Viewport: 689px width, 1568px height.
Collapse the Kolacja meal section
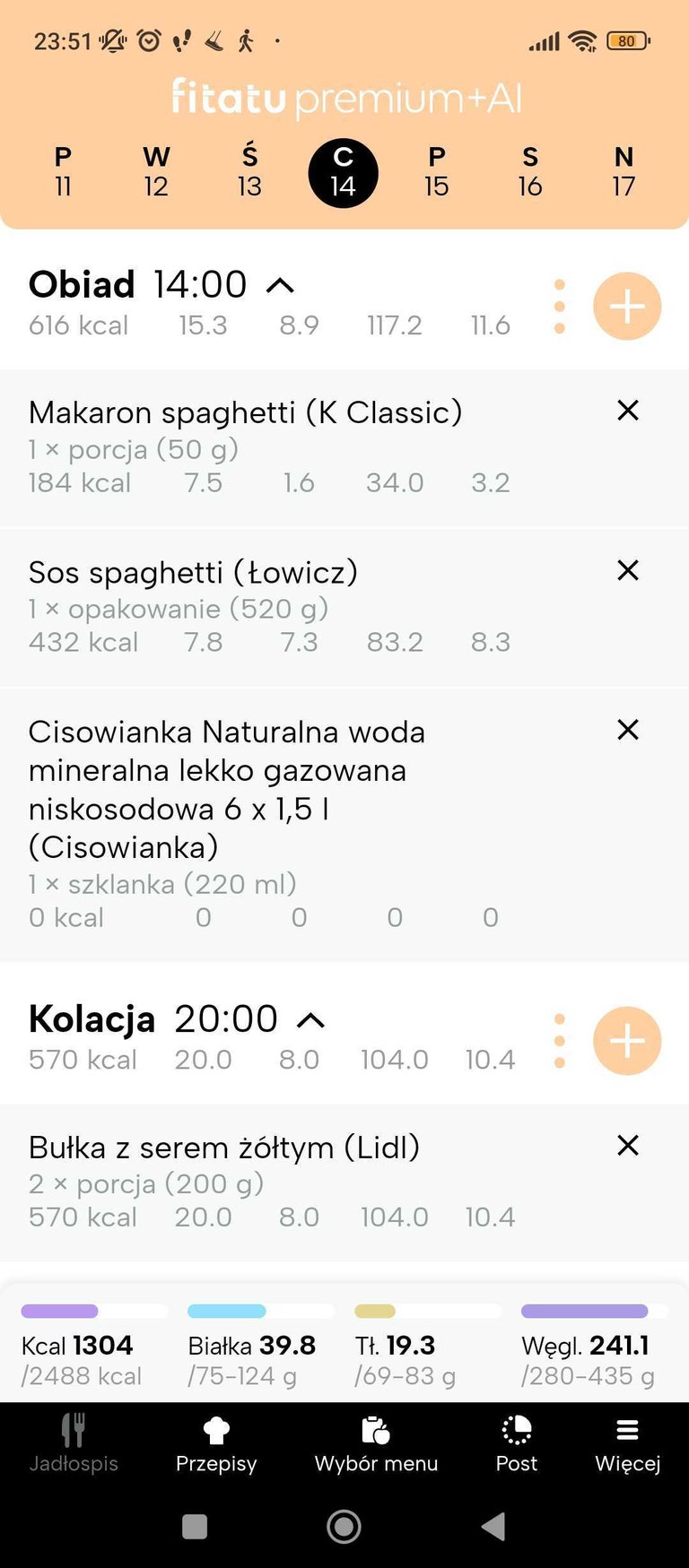click(x=310, y=1020)
